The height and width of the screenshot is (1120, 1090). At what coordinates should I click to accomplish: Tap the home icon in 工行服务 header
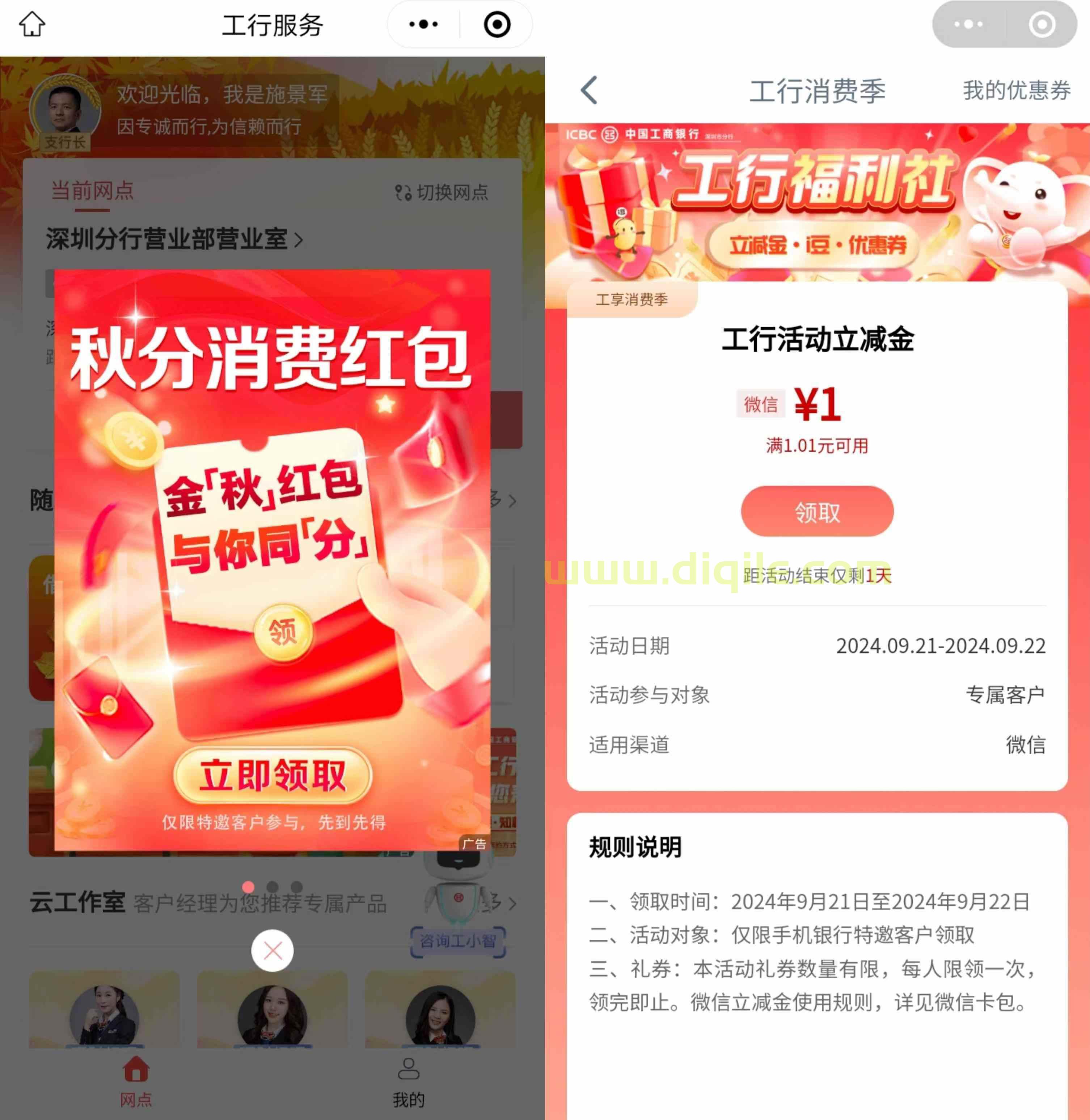pyautogui.click(x=32, y=25)
